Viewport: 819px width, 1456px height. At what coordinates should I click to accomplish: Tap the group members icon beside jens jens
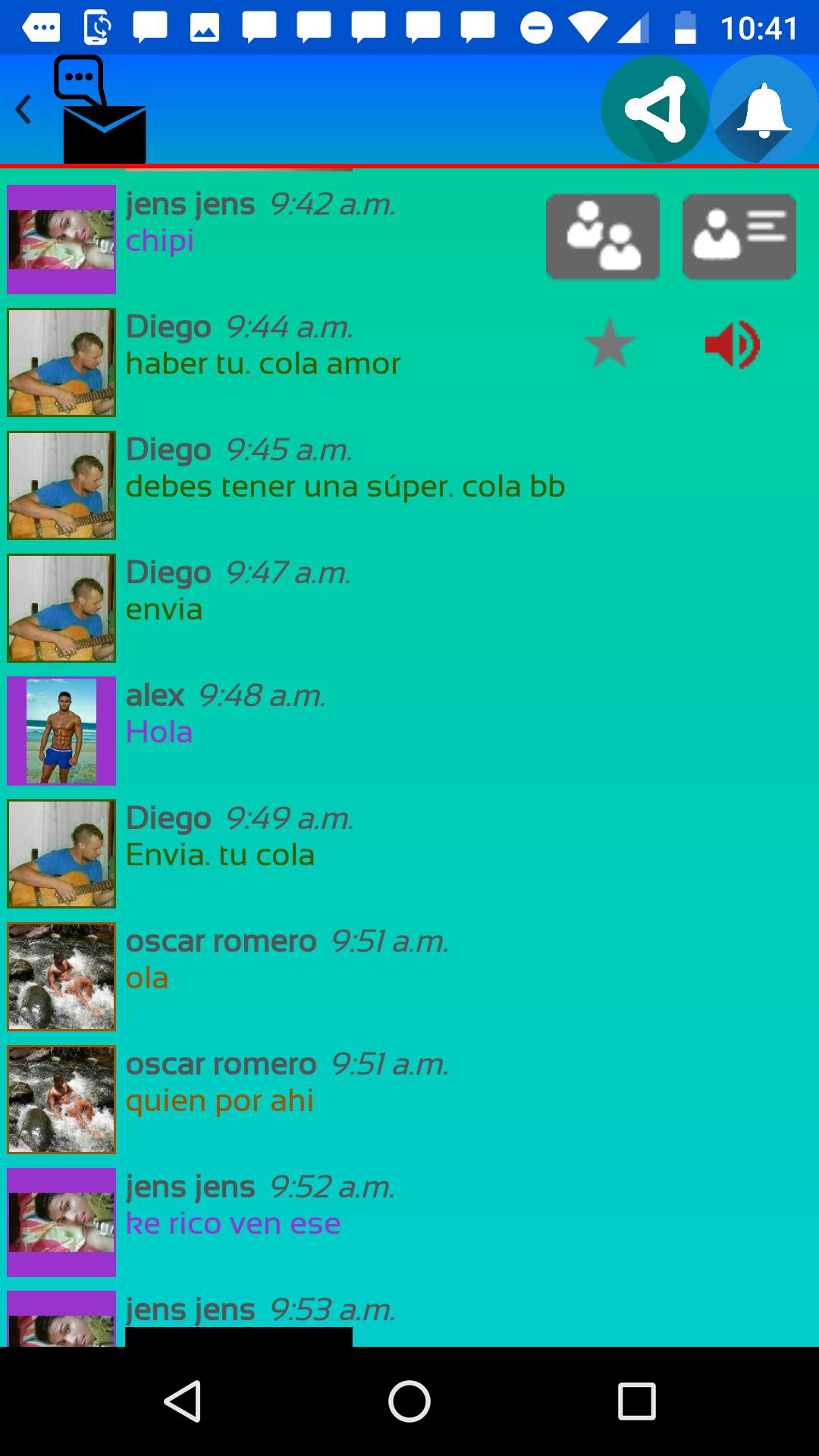click(x=603, y=236)
